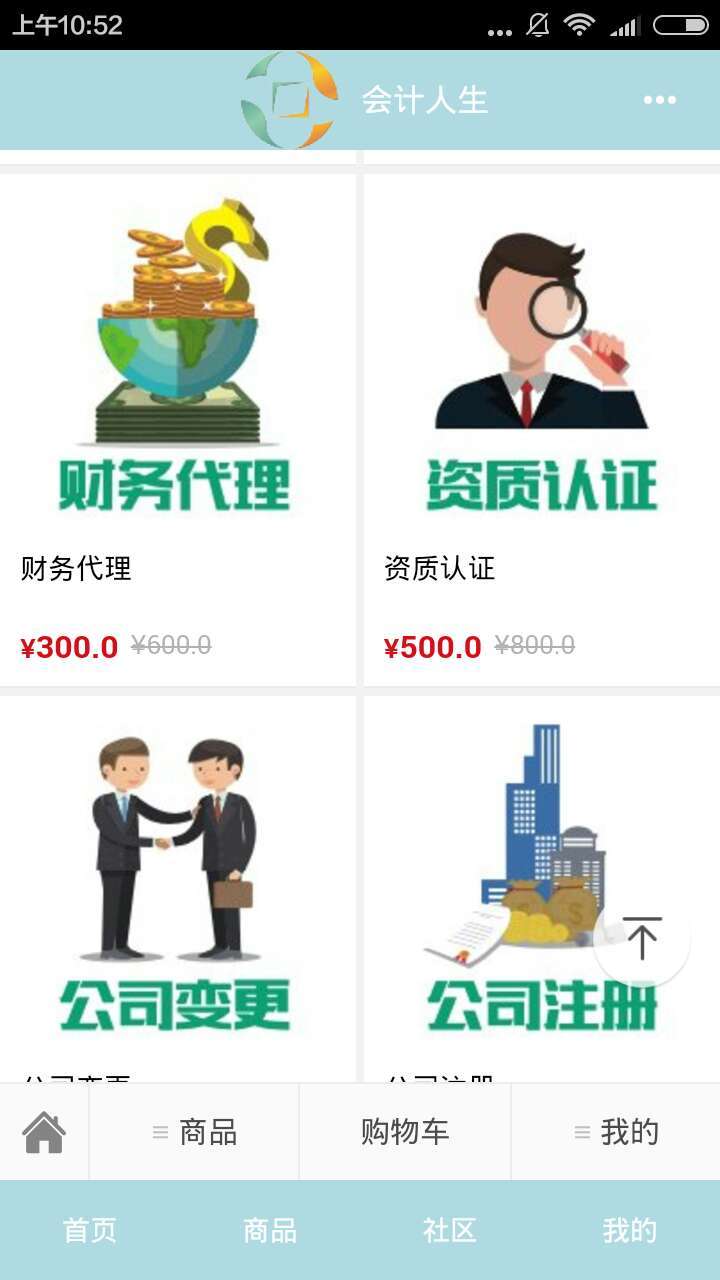
Task: Tap the house icon in the toolbar
Action: coord(44,1132)
